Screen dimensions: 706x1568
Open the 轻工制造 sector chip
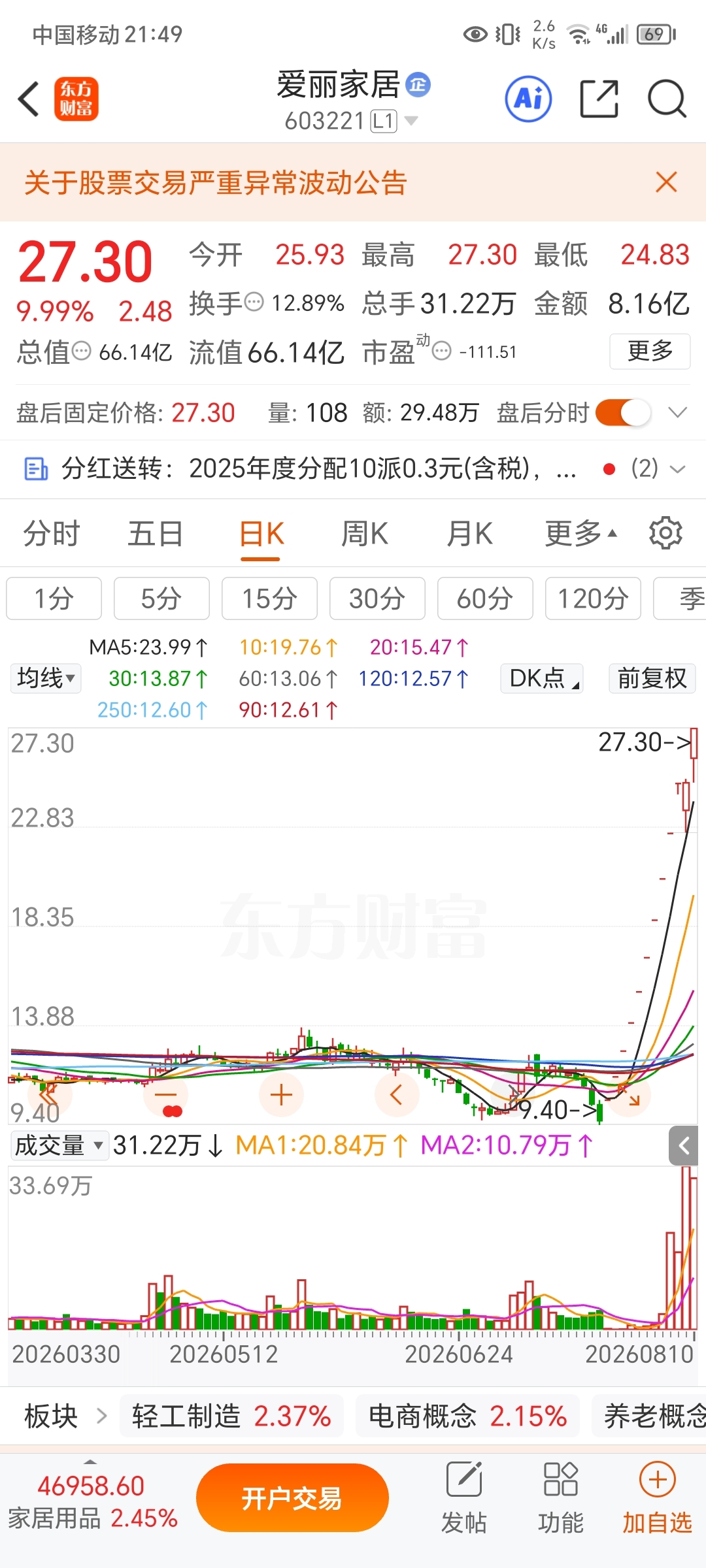(x=231, y=1416)
